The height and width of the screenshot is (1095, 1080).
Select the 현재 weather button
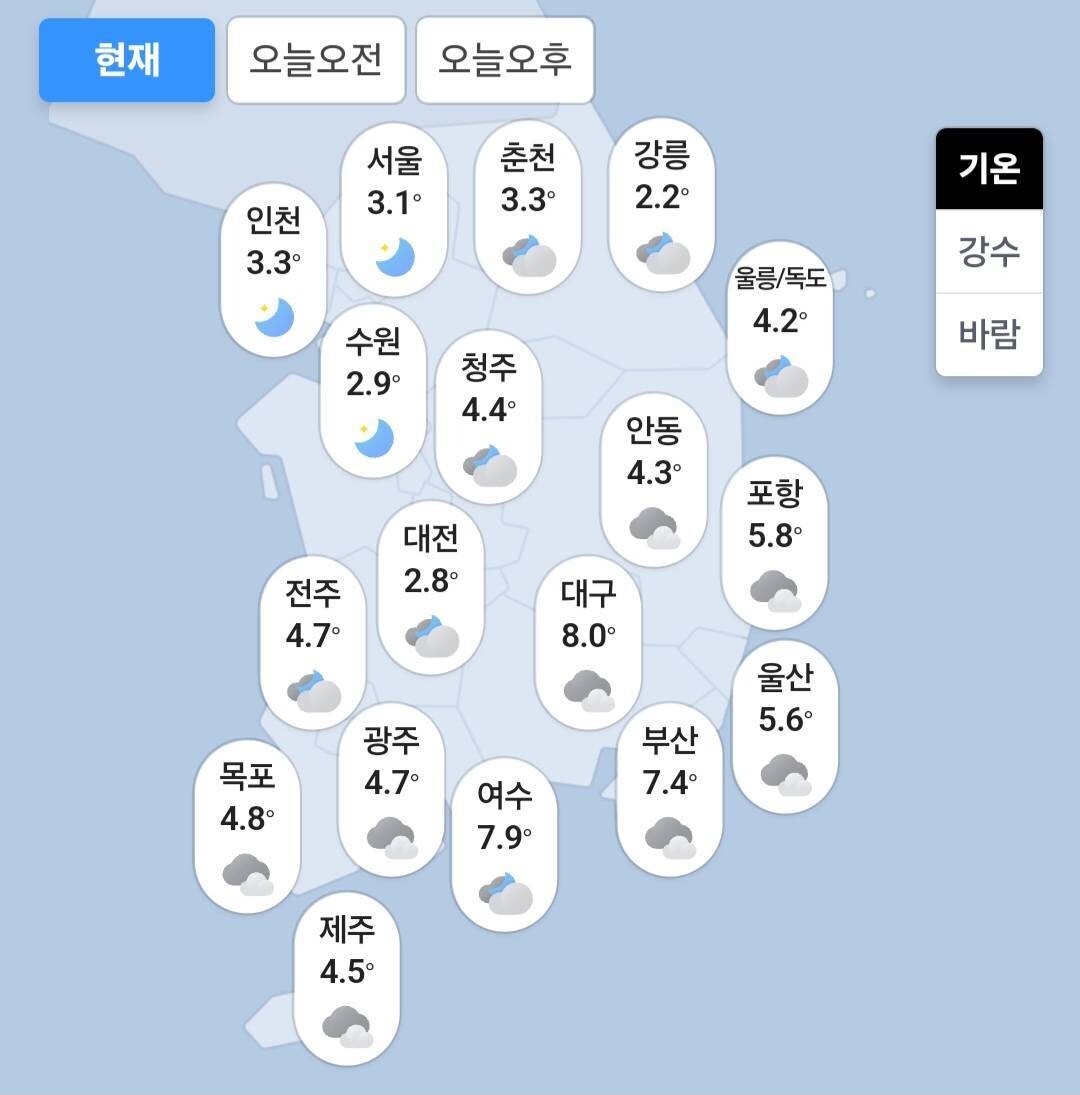[126, 61]
